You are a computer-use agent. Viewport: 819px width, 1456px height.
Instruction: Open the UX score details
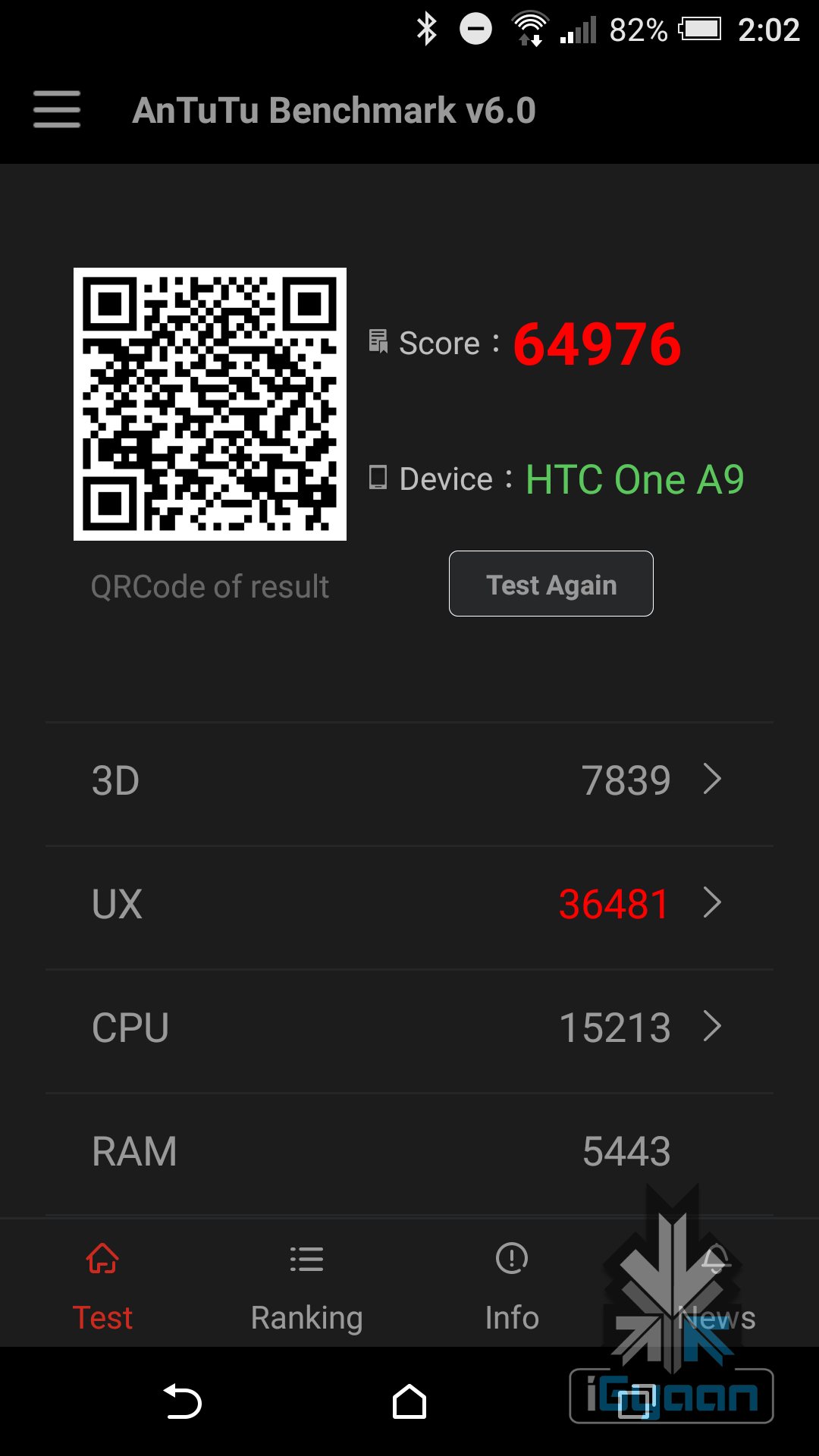point(409,904)
